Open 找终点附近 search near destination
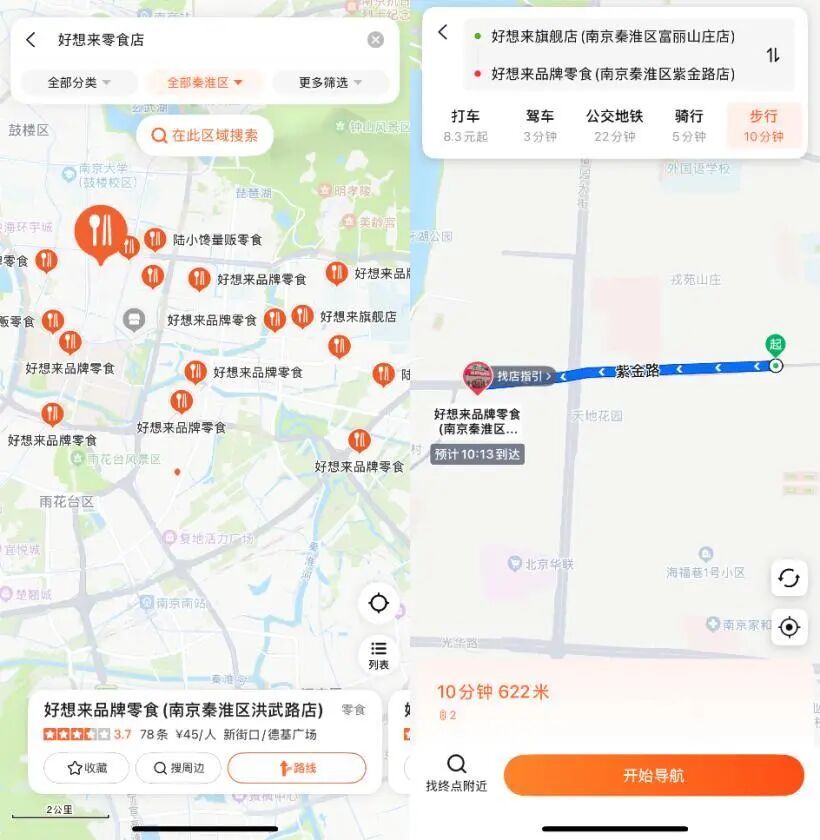Image resolution: width=820 pixels, height=840 pixels. click(456, 773)
